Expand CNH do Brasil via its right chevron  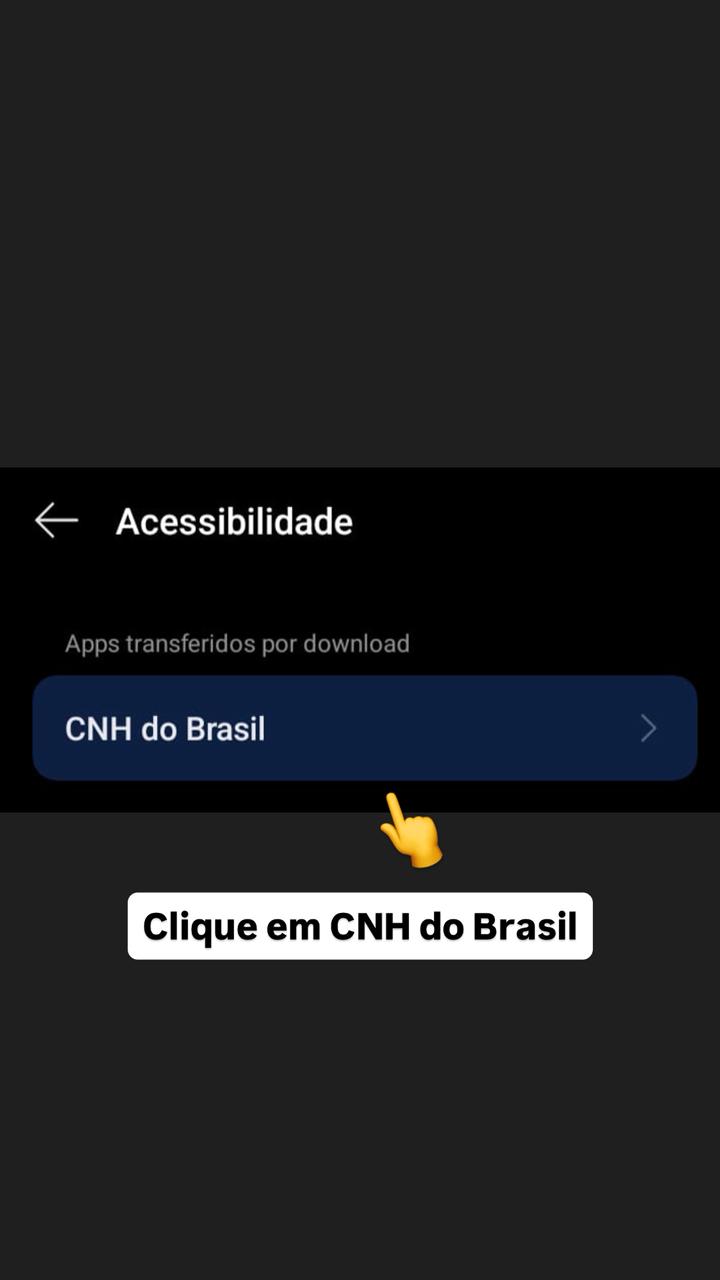pos(648,728)
